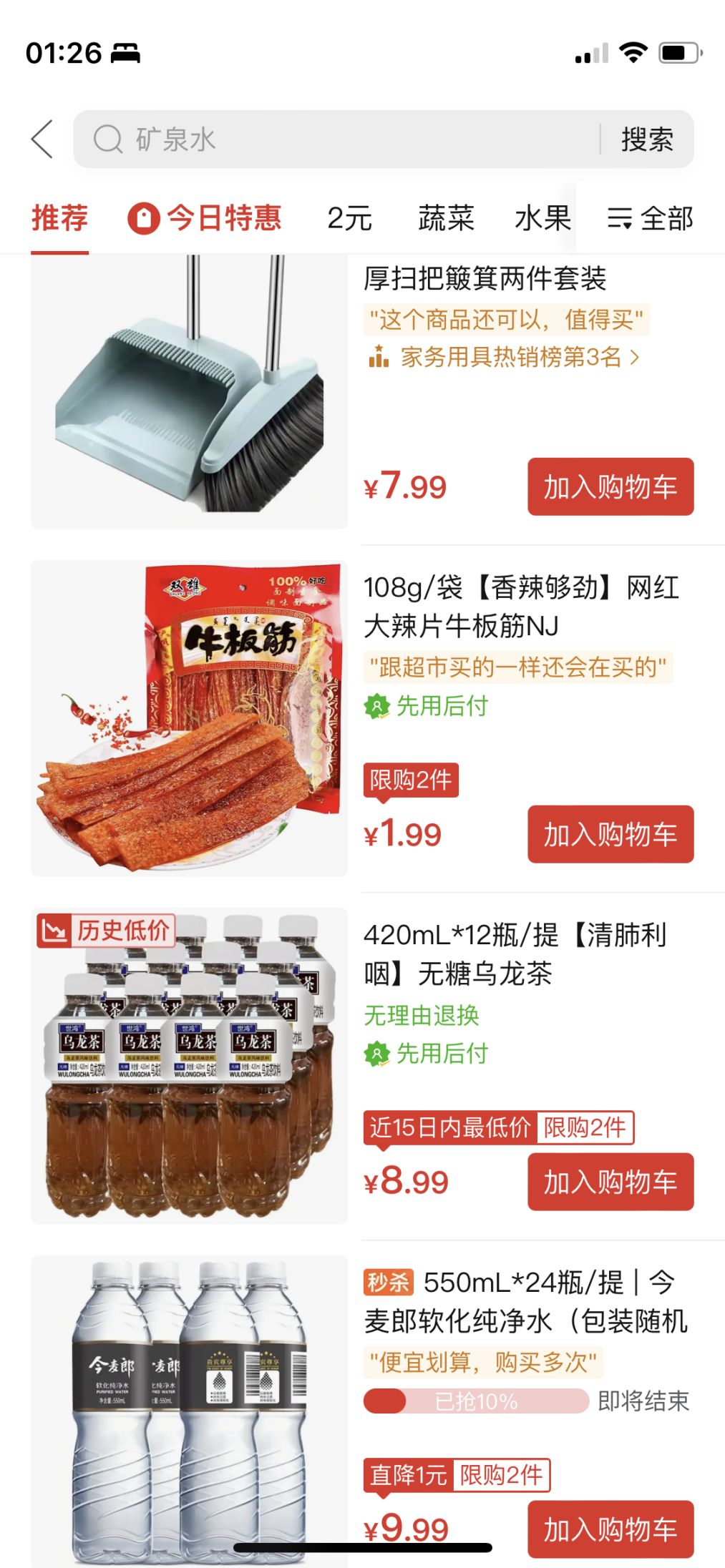Add 今麦郎 purified water to cart
725x1568 pixels.
click(610, 1529)
